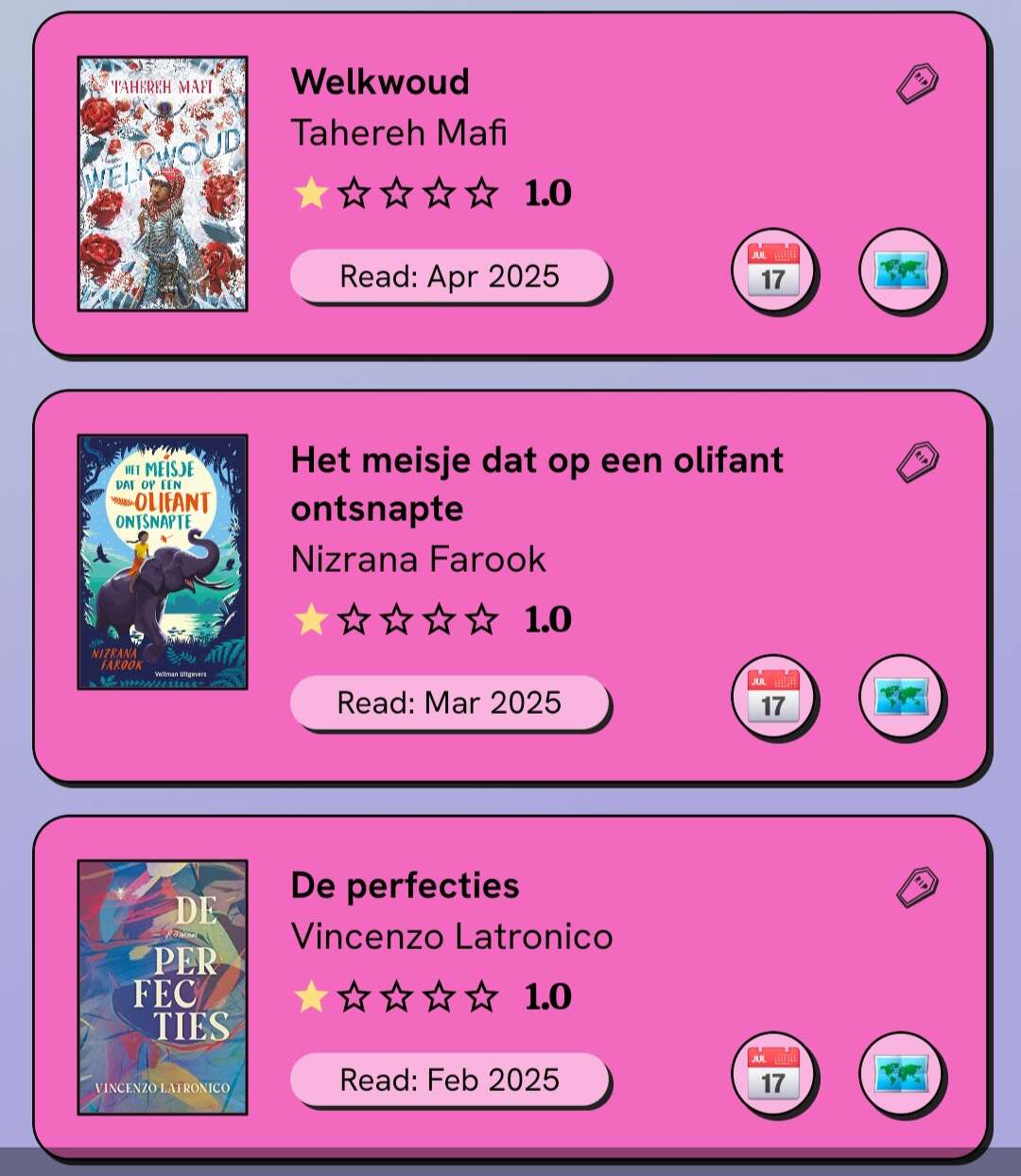Image resolution: width=1021 pixels, height=1176 pixels.
Task: Open calendar button on De perfecties card
Action: point(773,1076)
